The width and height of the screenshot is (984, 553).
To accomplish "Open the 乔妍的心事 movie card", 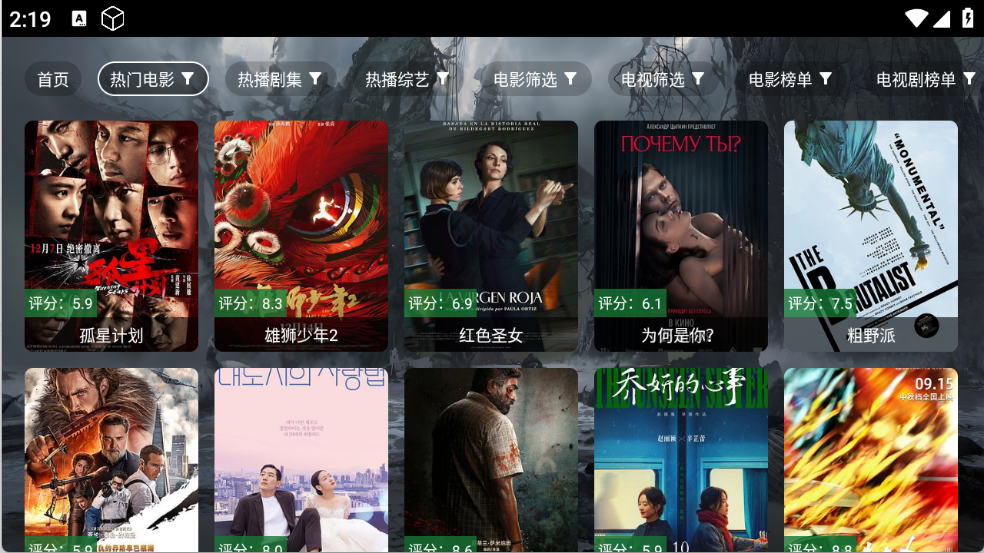I will (x=681, y=460).
